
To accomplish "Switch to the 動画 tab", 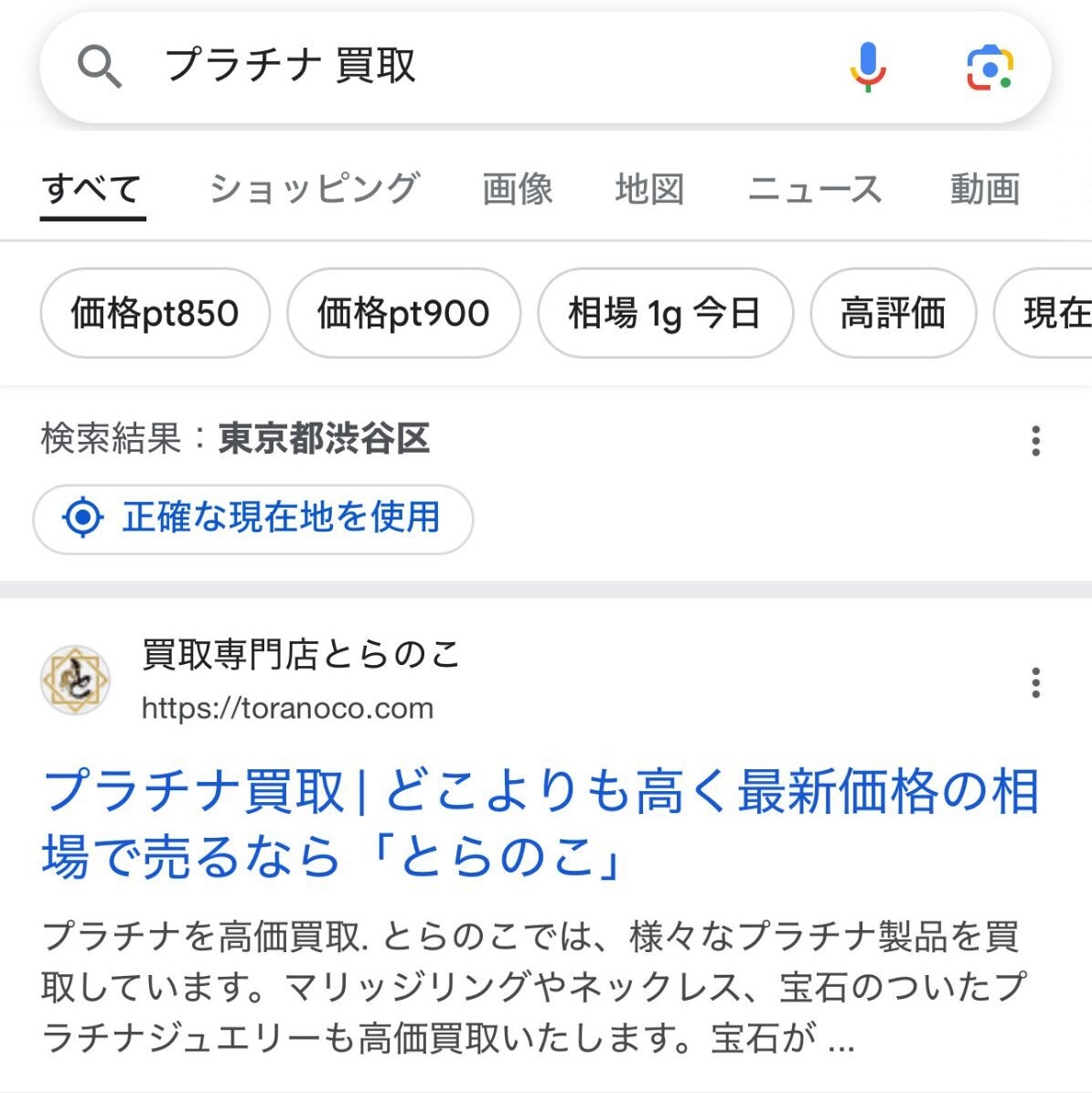I will tap(985, 189).
